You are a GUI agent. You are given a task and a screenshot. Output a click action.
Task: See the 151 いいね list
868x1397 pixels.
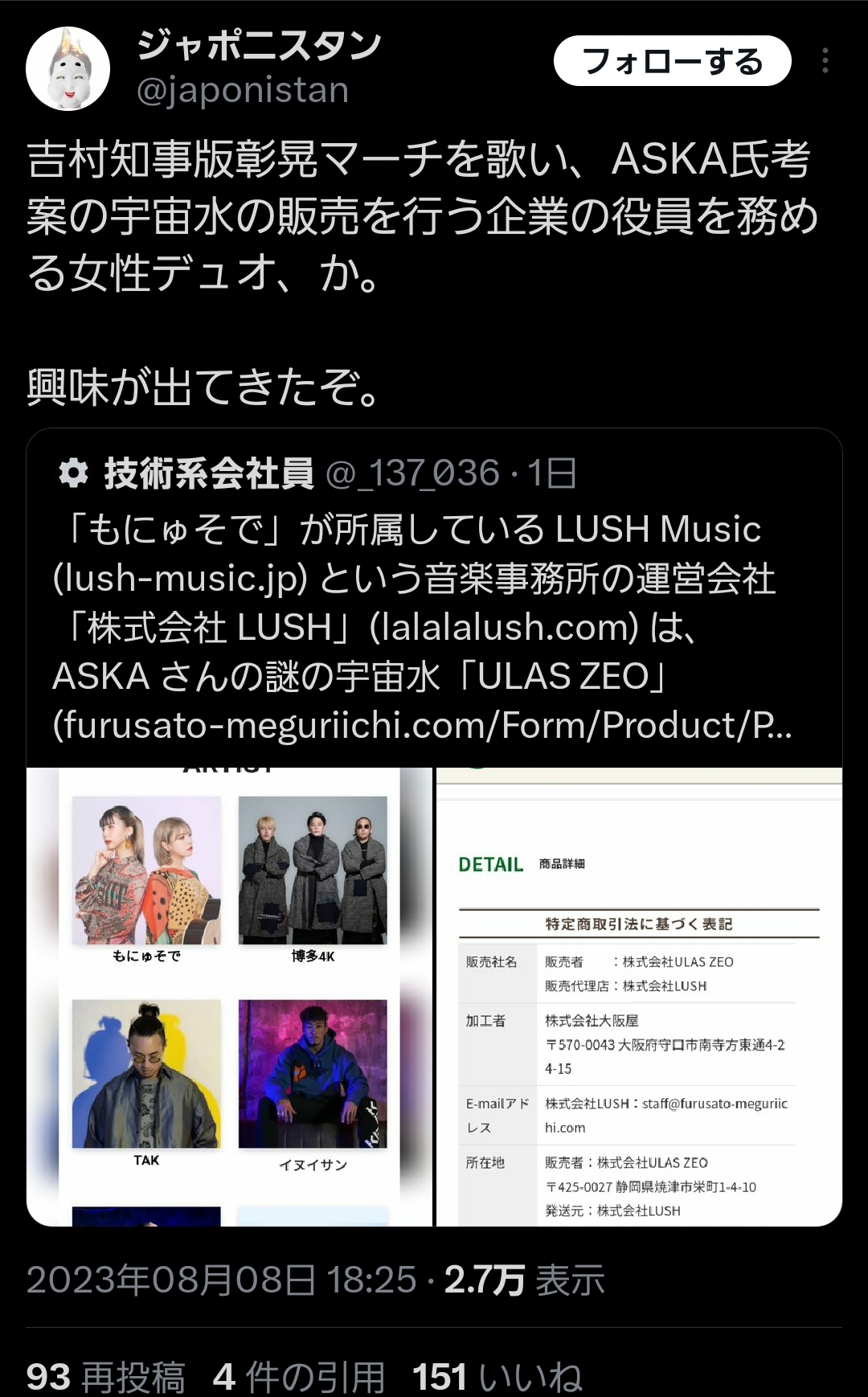(x=497, y=1376)
